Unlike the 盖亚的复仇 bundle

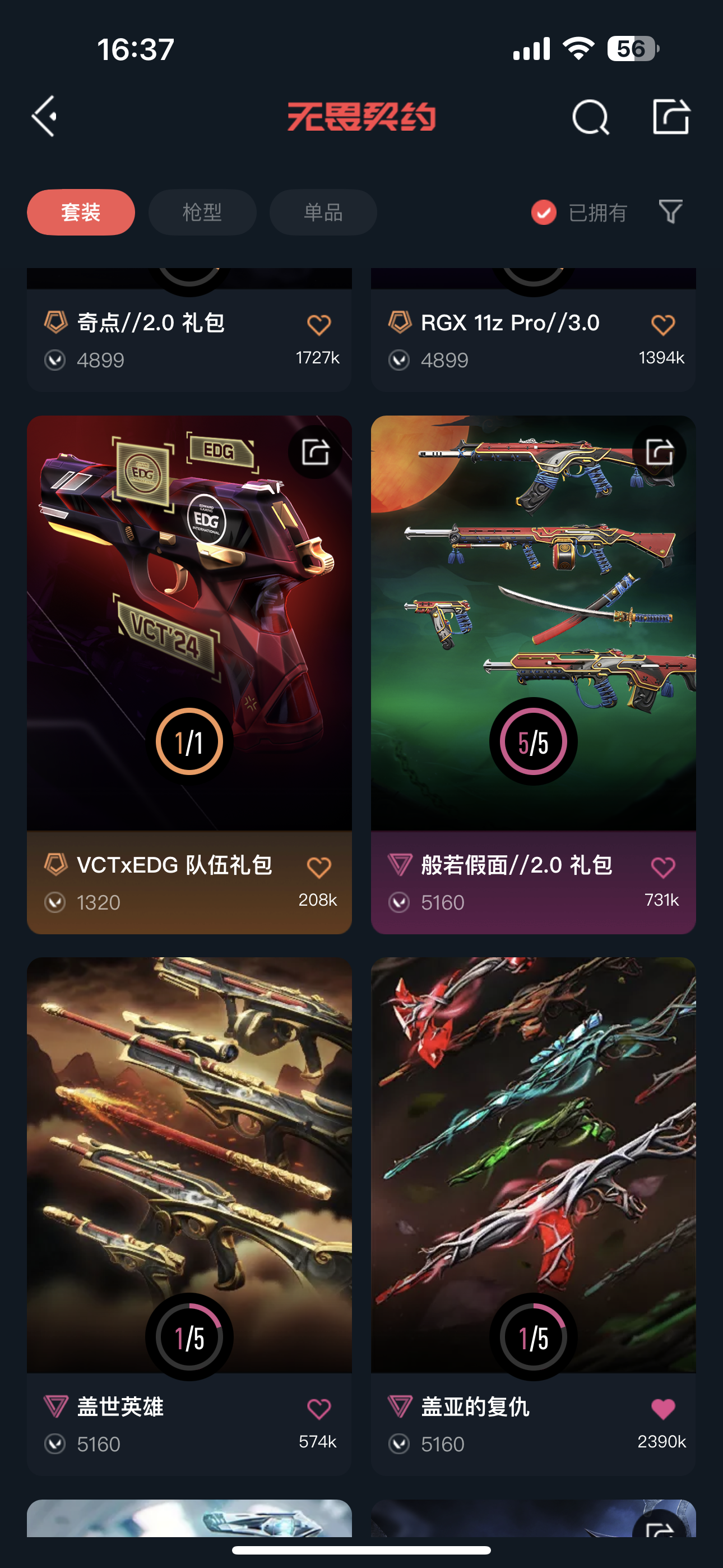(662, 1409)
